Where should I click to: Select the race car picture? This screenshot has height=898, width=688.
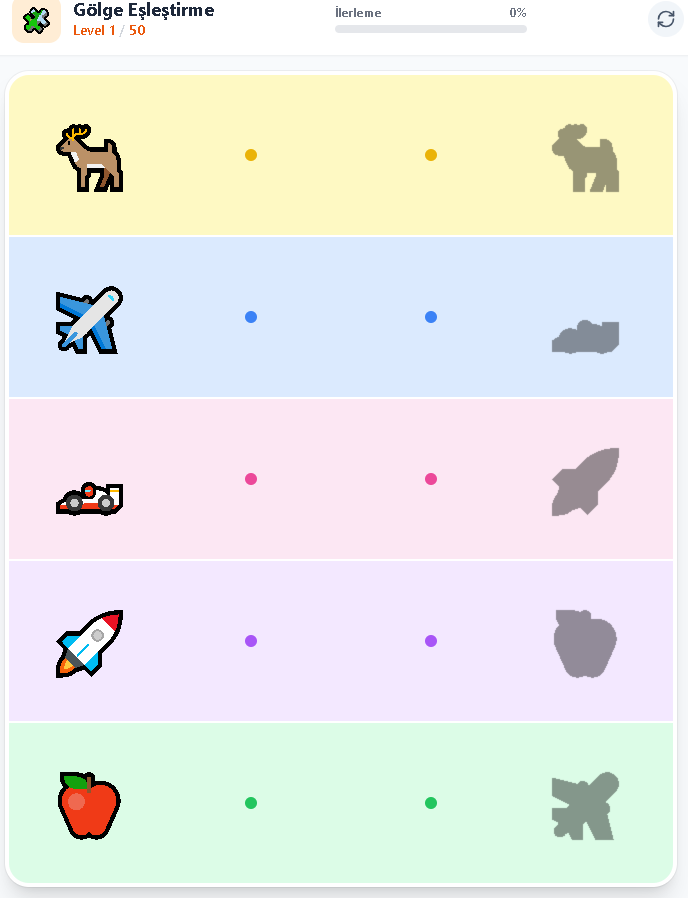[x=89, y=497]
